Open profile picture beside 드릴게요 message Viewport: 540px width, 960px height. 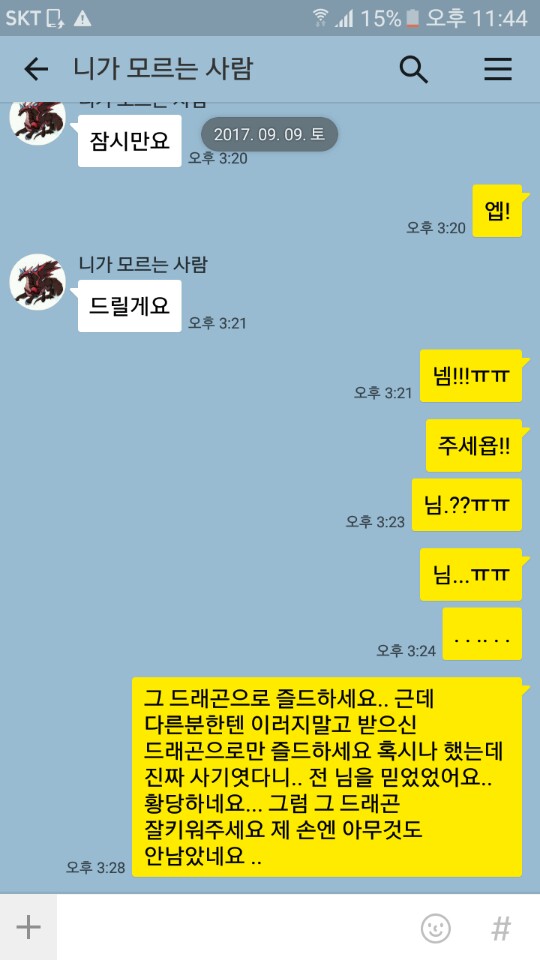click(x=38, y=282)
